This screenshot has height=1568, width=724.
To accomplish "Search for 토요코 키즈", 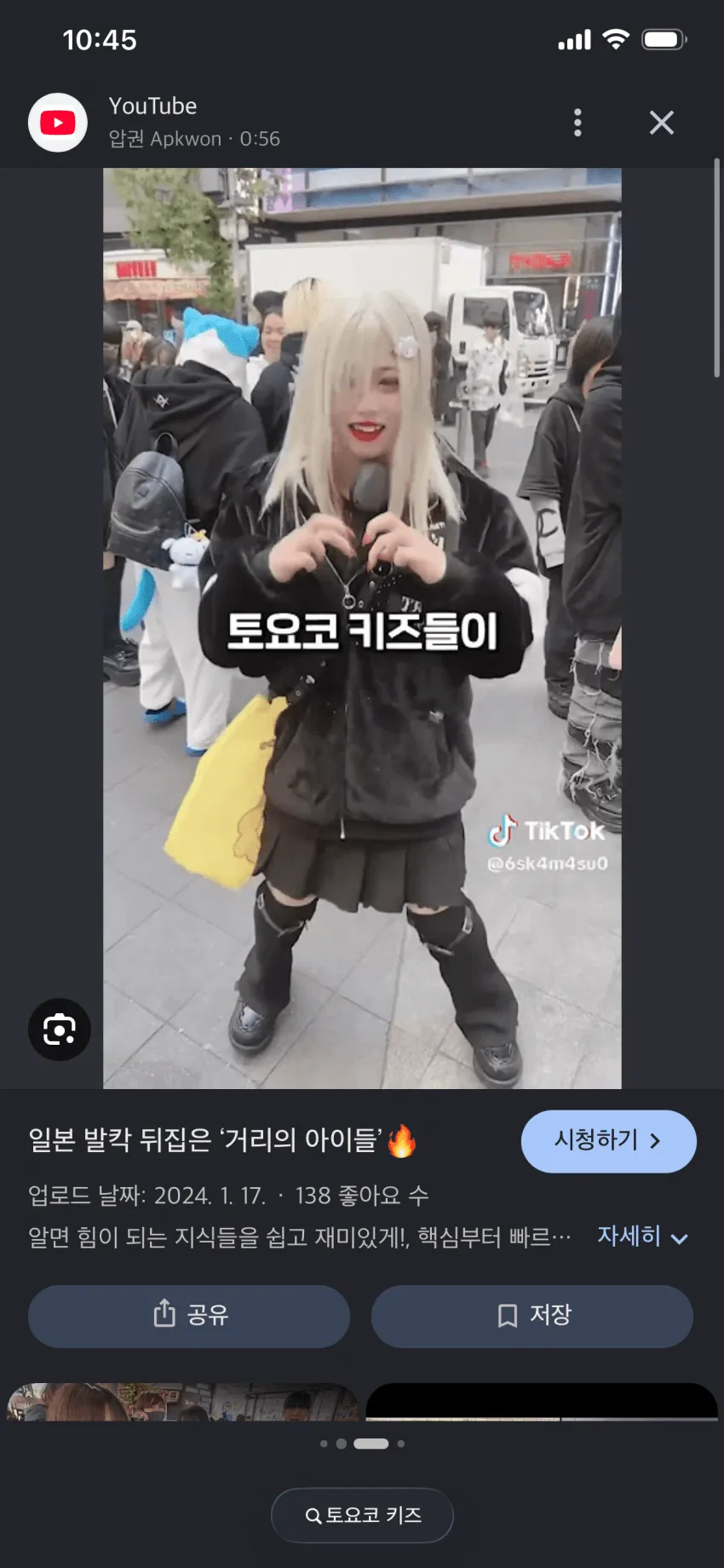I will (x=362, y=1515).
